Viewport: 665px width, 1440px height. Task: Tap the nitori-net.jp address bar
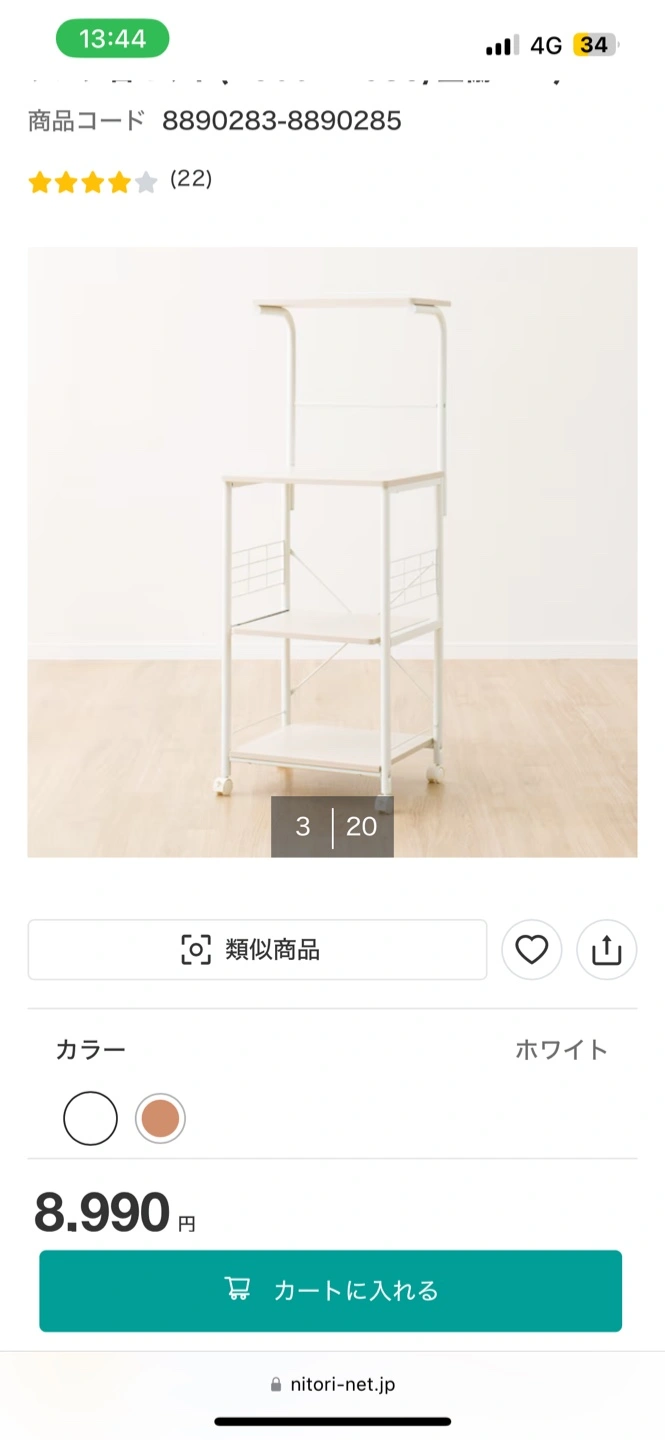tap(333, 1385)
